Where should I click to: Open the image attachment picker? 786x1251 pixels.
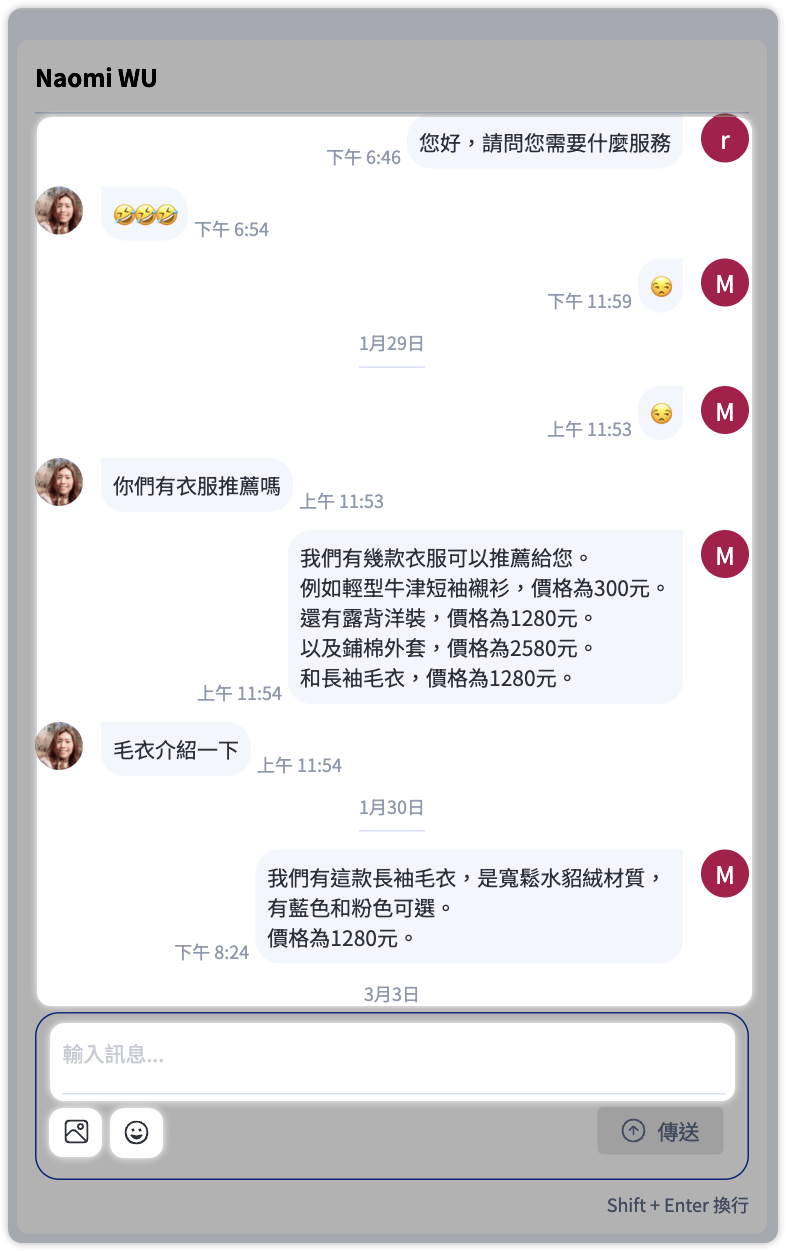pyautogui.click(x=75, y=1132)
